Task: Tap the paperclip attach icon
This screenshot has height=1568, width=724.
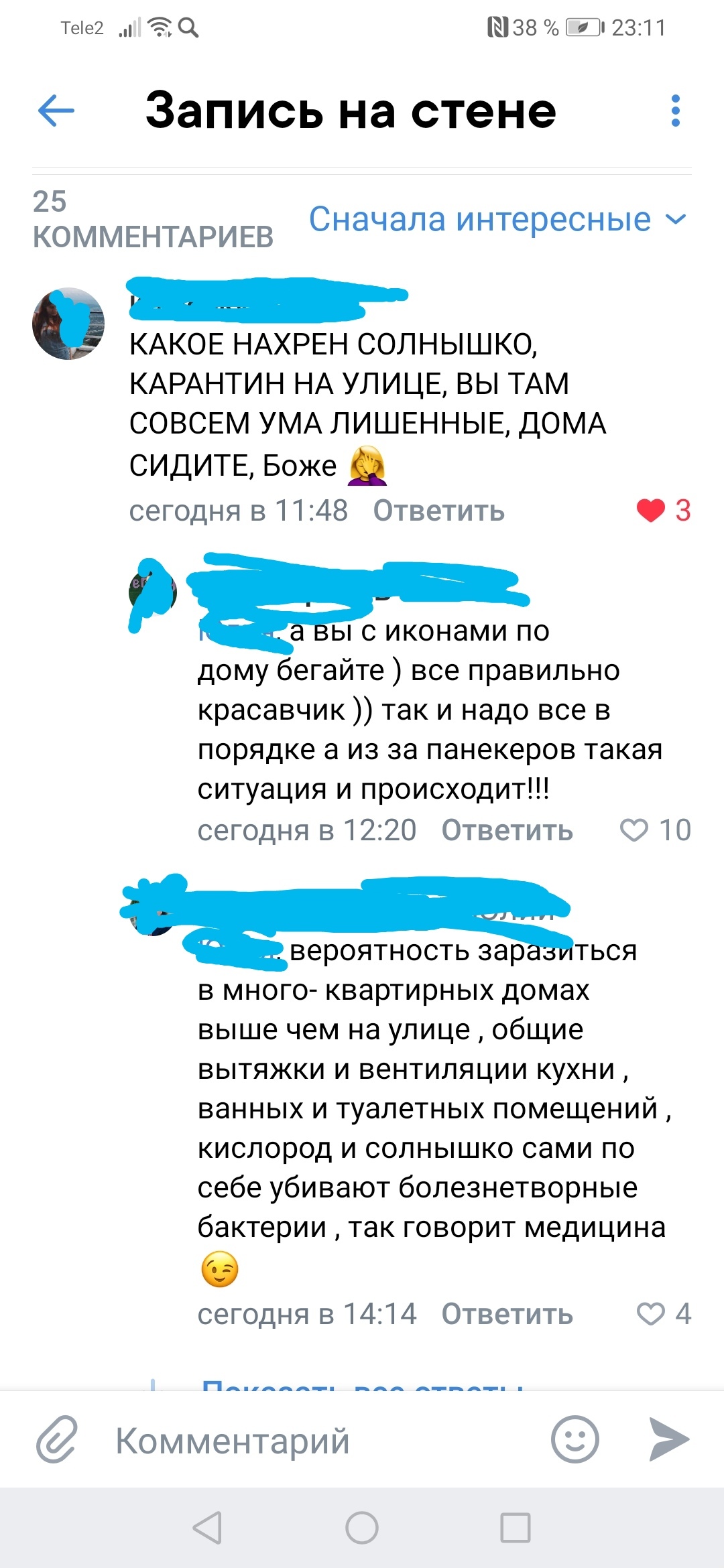Action: pos(58,1439)
